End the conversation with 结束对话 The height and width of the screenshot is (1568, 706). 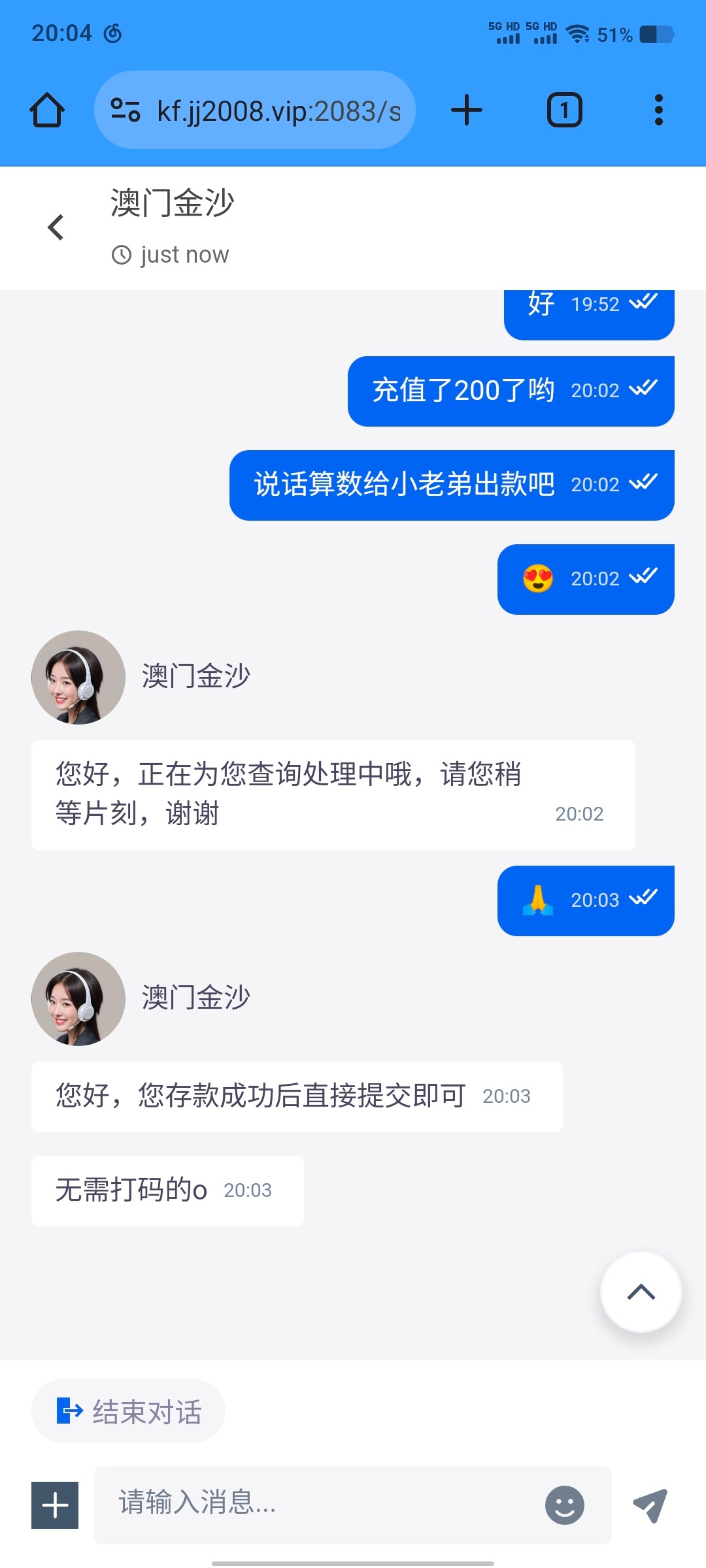tap(129, 1411)
